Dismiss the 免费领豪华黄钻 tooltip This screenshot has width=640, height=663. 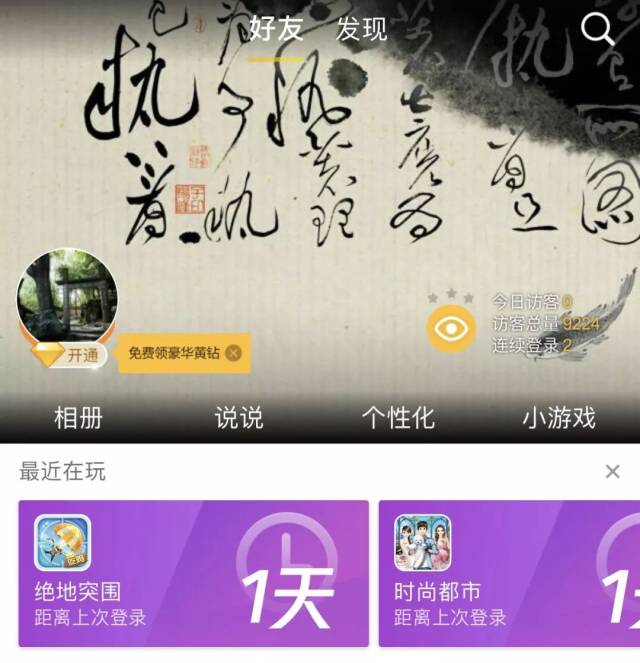coord(233,353)
